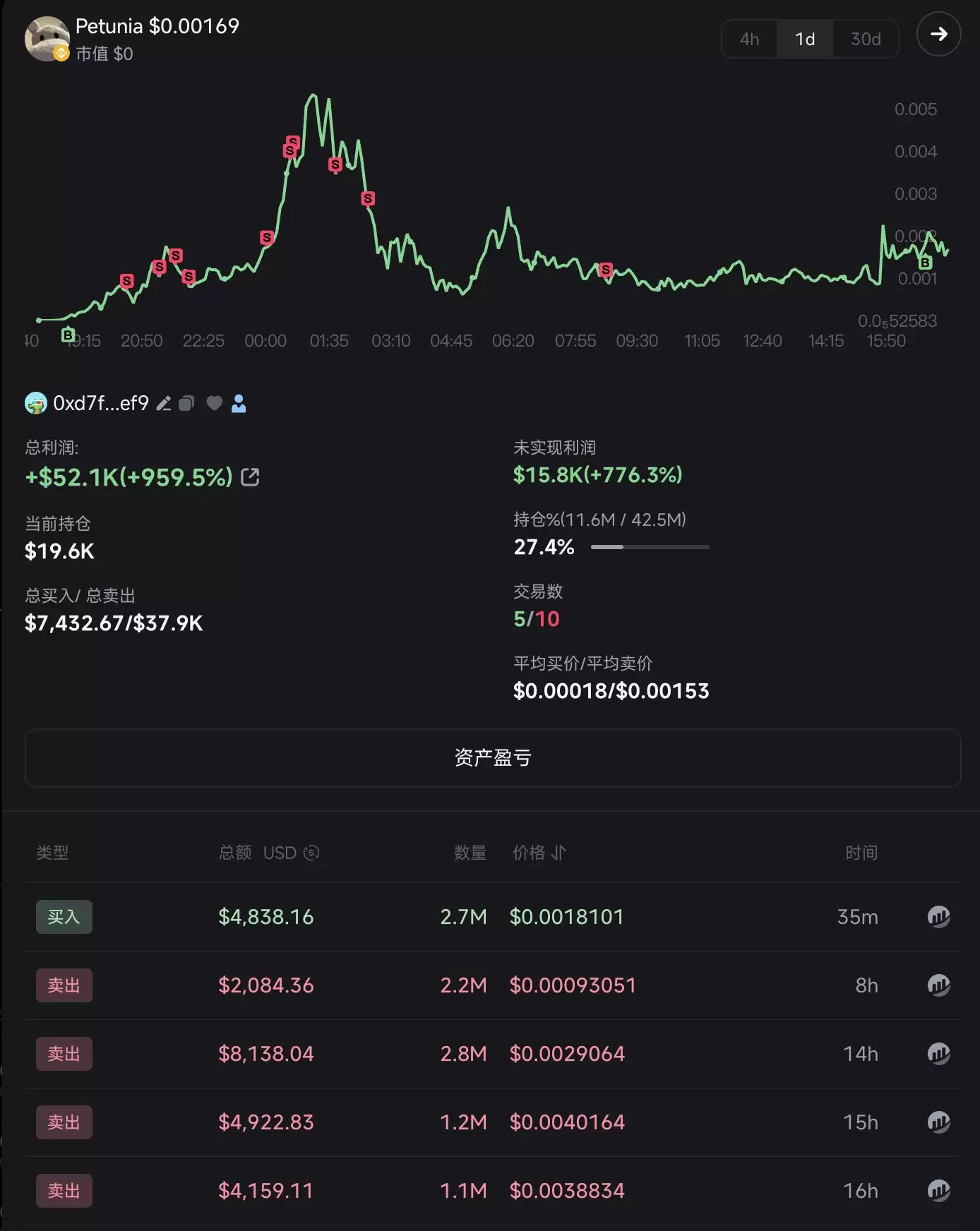Click the wallet avatar beside 0xd7f...ef9
Screen dimensions: 980x1231
tap(37, 403)
